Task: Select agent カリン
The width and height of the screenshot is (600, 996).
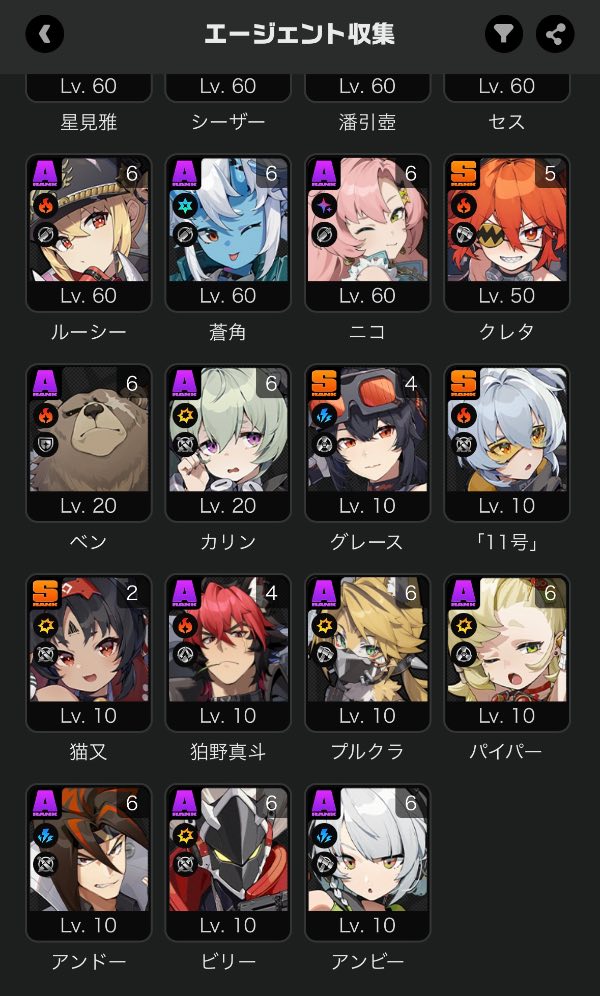Action: tap(228, 442)
